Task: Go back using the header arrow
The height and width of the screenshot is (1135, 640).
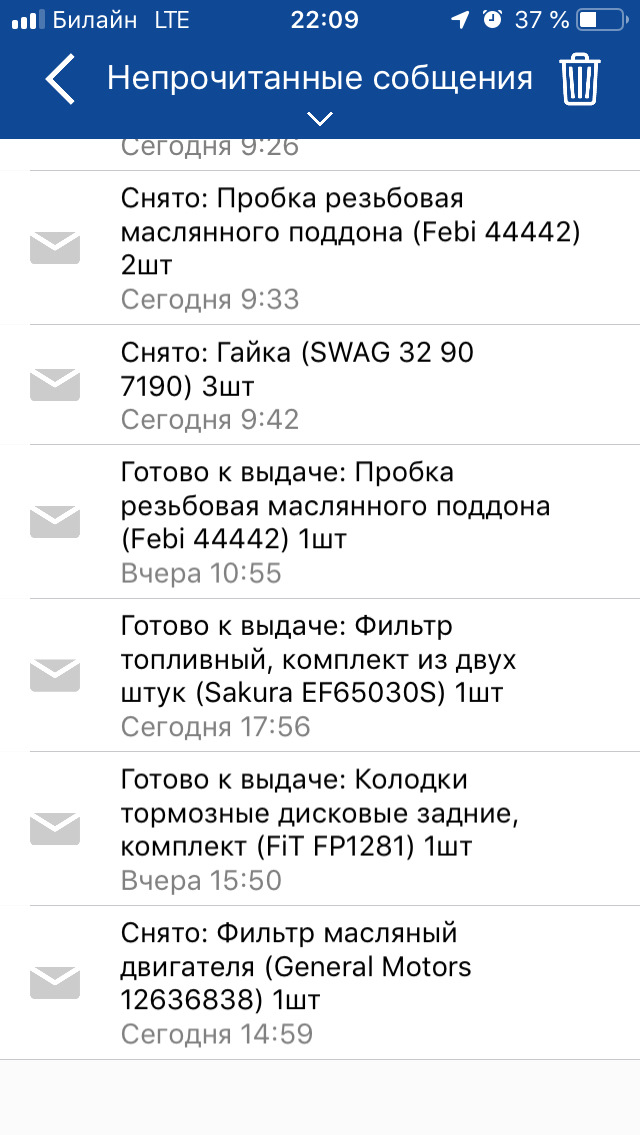Action: click(60, 80)
